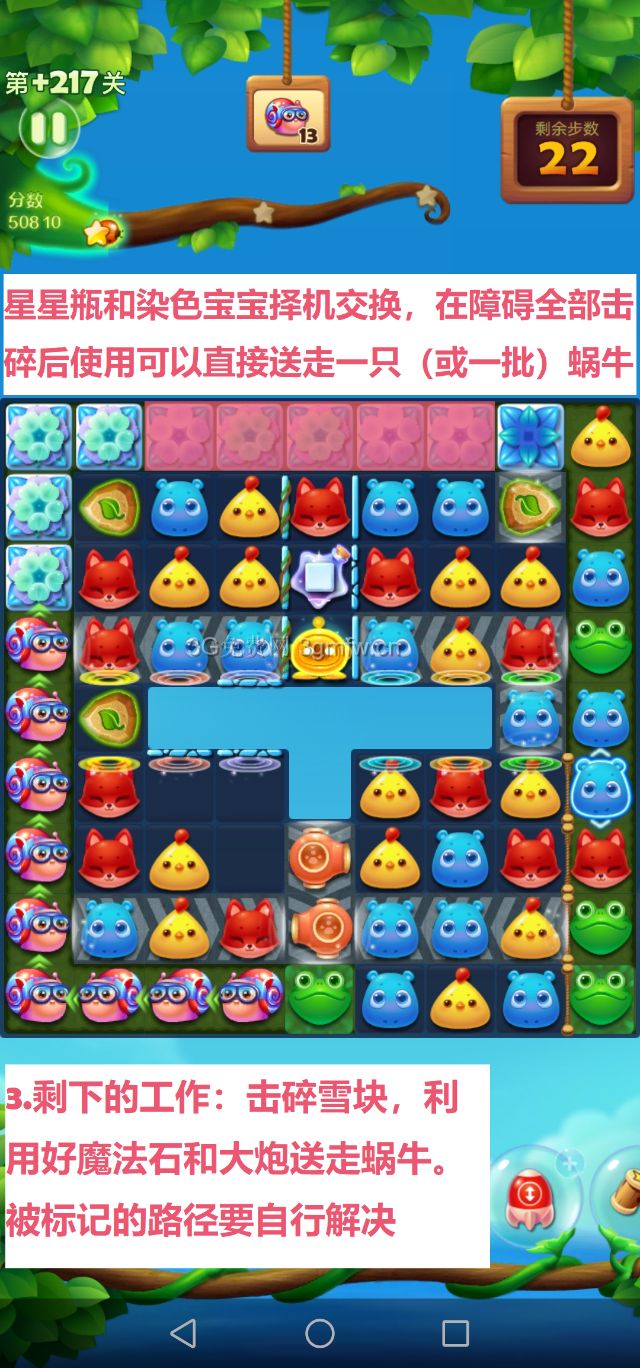The height and width of the screenshot is (1368, 640).
Task: Open the recent apps view
Action: pos(456,1332)
